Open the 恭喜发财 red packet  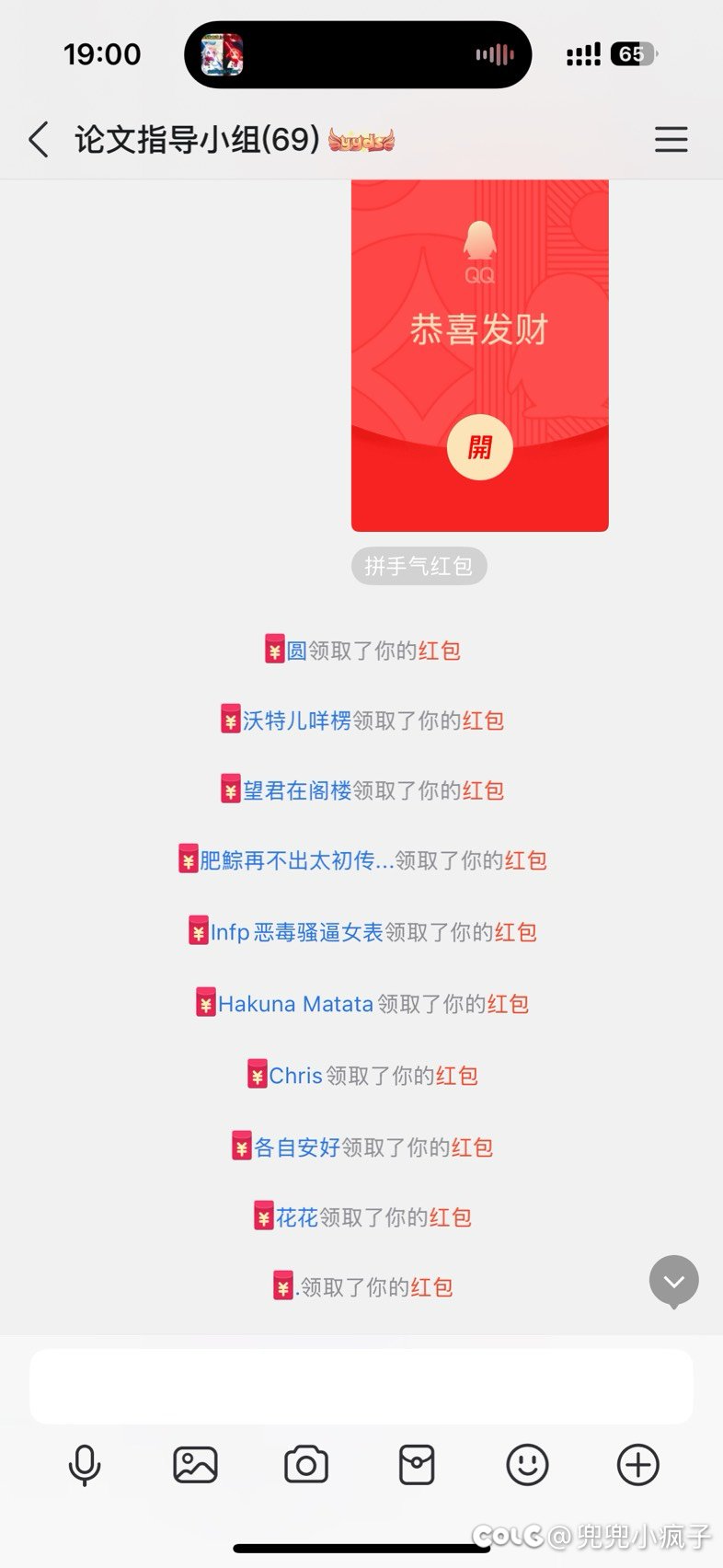tap(479, 447)
